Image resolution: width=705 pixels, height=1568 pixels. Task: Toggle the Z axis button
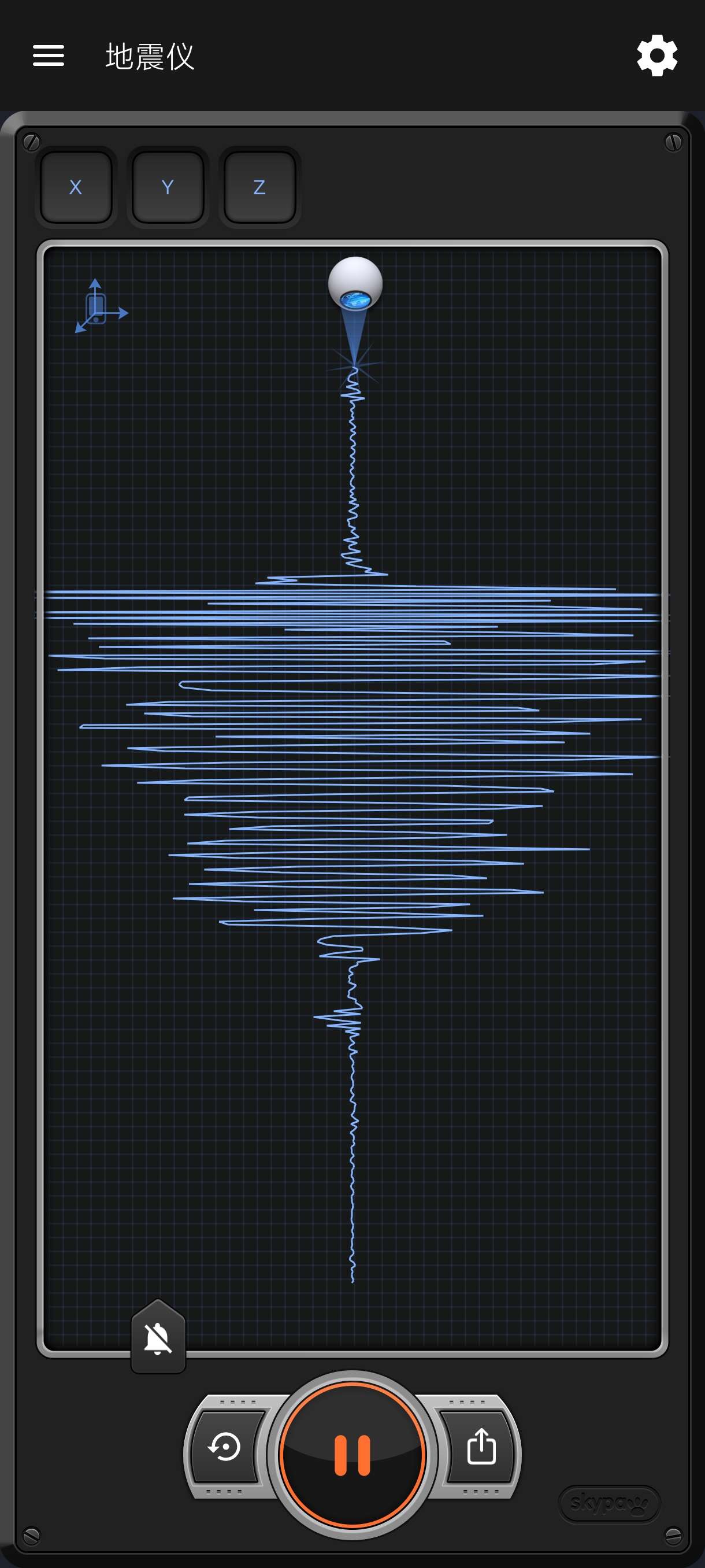pyautogui.click(x=259, y=187)
